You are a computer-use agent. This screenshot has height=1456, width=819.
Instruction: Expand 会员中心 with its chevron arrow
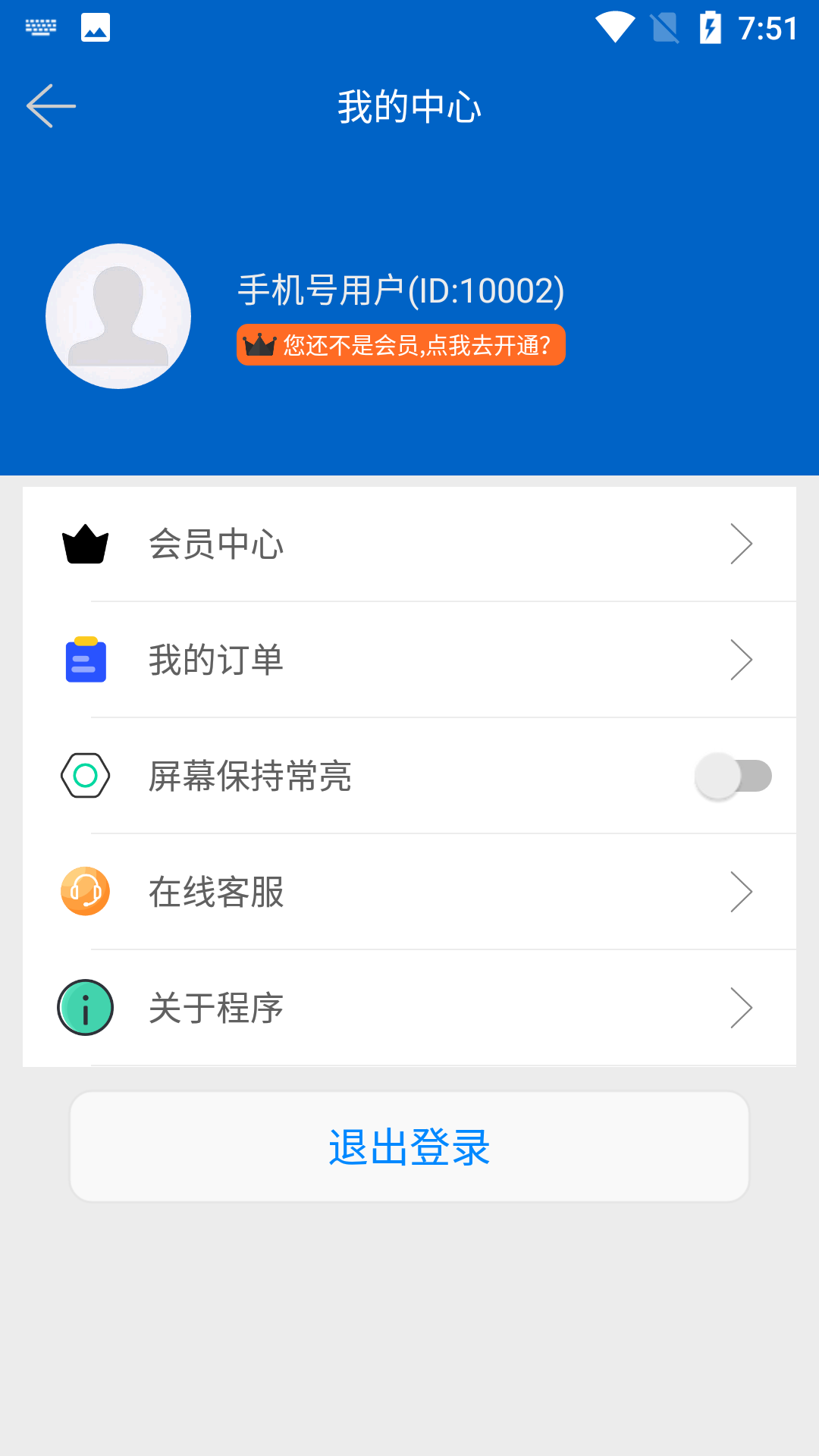[742, 543]
